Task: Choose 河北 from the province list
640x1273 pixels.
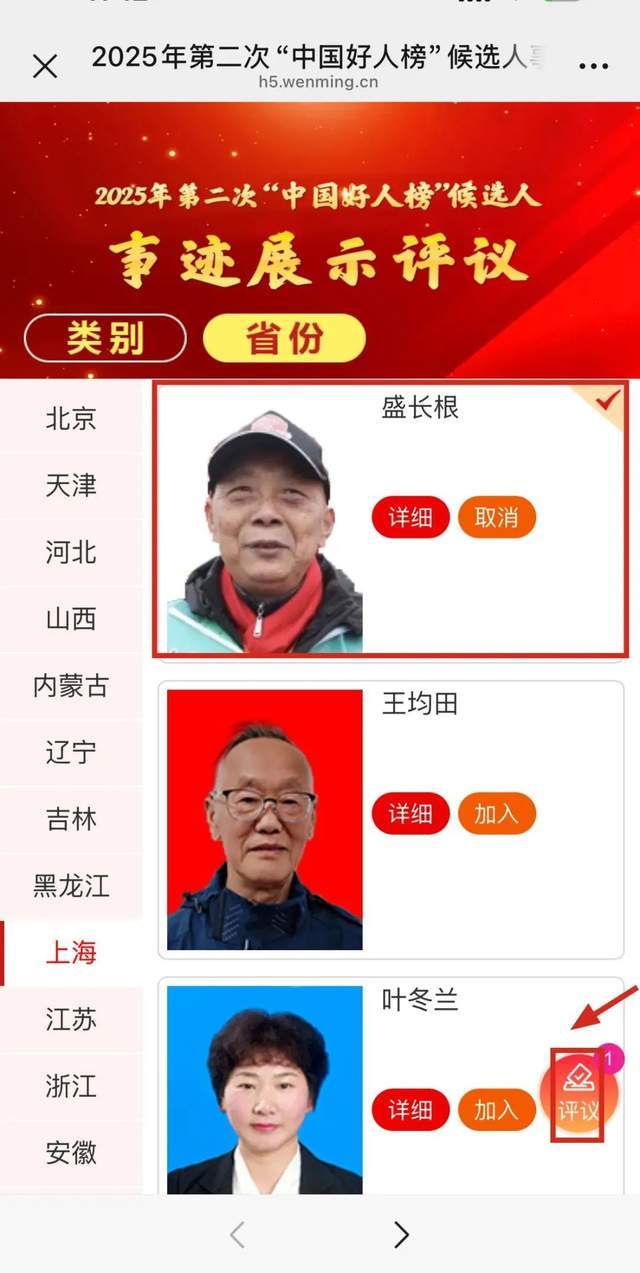Action: [x=71, y=552]
